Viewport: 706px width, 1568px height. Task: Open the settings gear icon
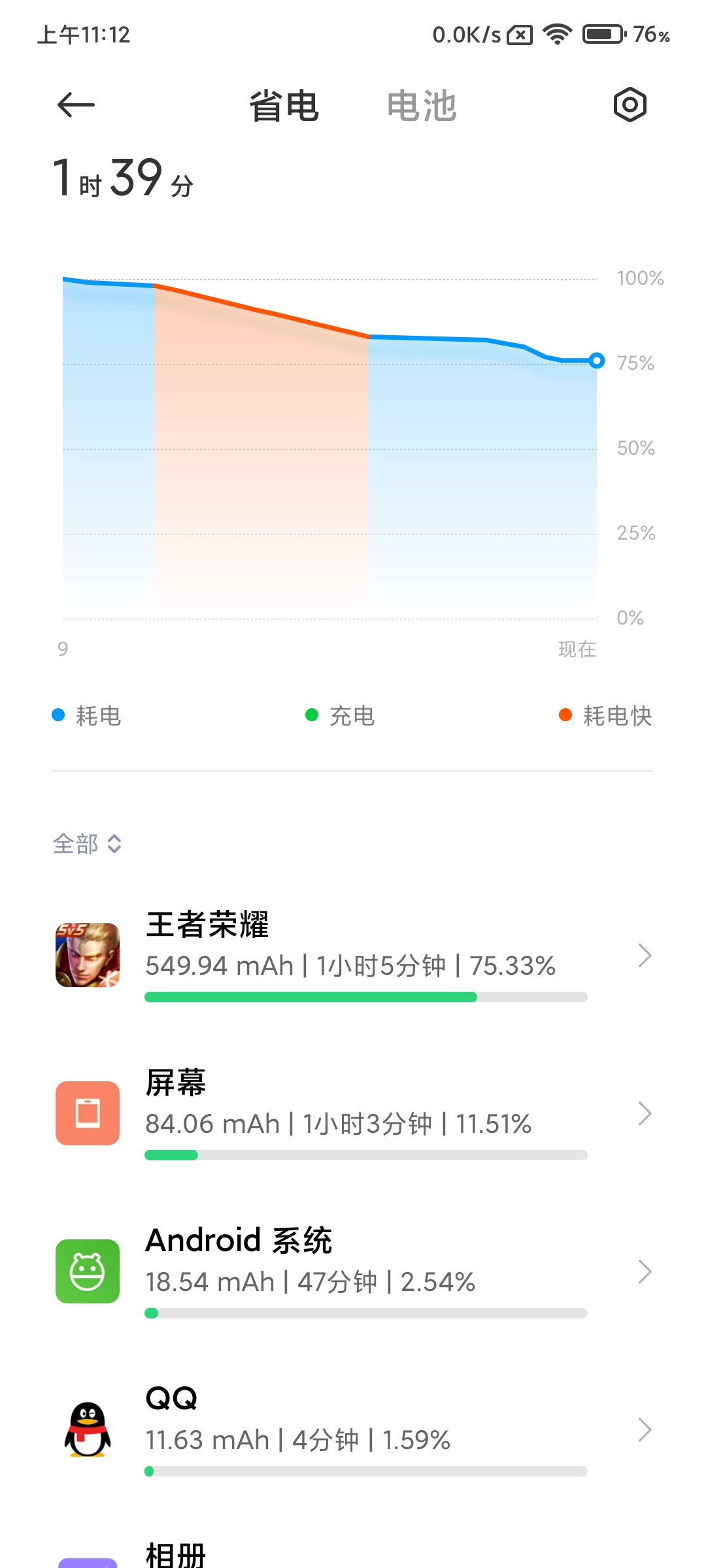click(630, 105)
